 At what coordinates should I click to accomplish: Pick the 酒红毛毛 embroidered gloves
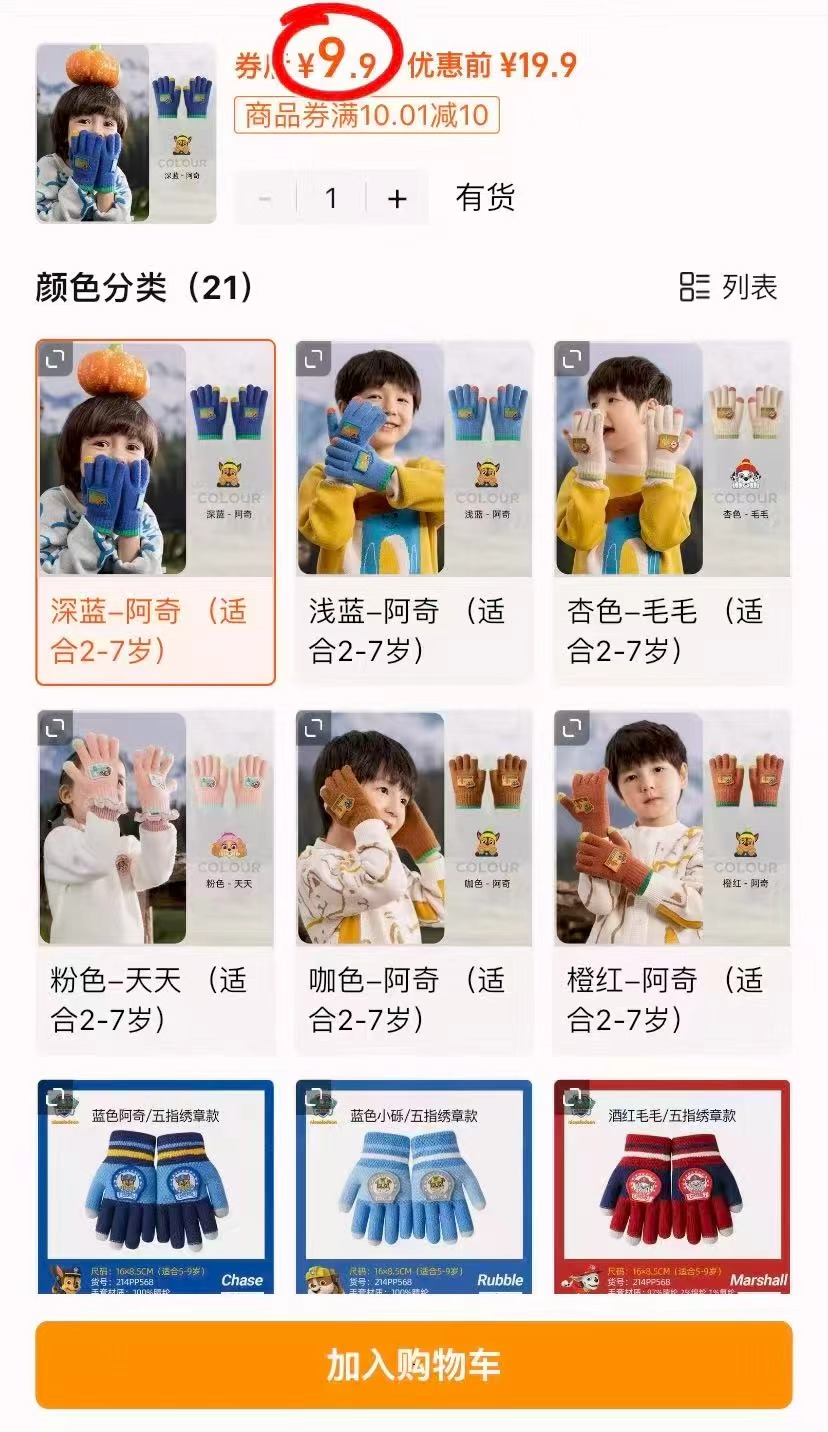(x=672, y=1185)
